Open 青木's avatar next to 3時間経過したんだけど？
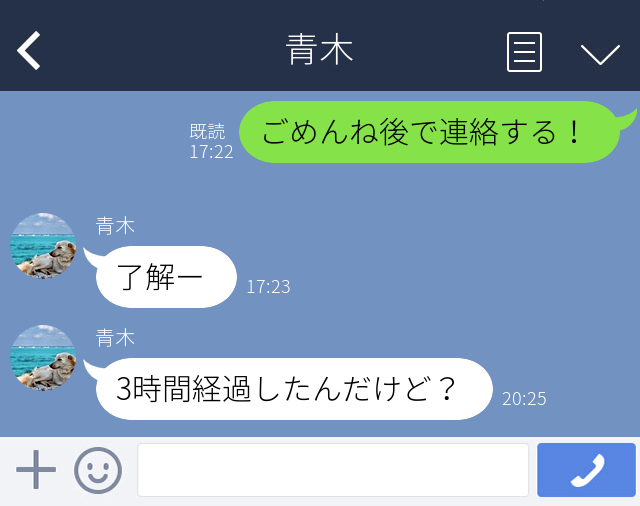640x506 pixels. (x=43, y=358)
